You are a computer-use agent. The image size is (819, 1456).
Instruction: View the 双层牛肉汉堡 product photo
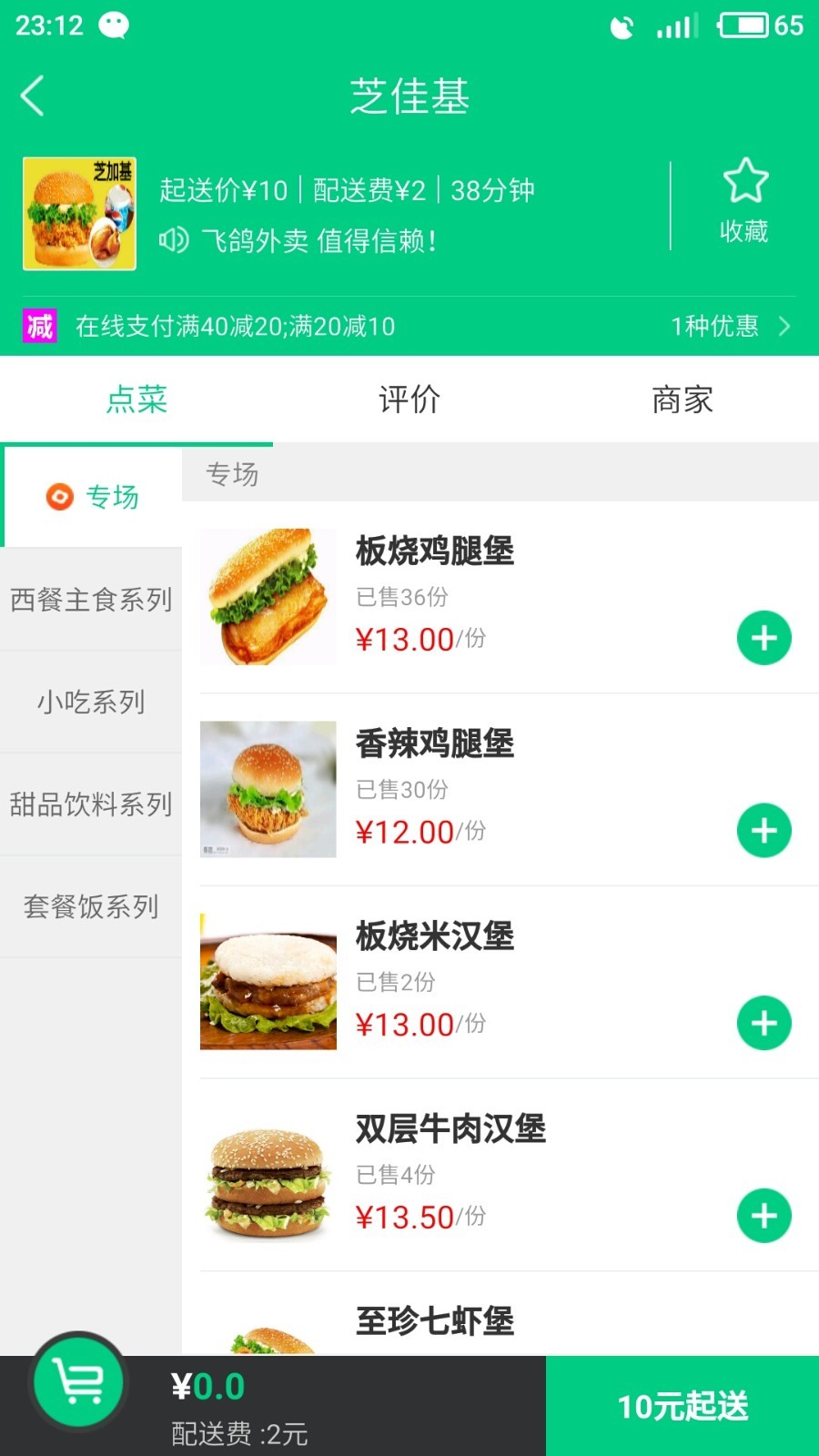click(268, 1183)
